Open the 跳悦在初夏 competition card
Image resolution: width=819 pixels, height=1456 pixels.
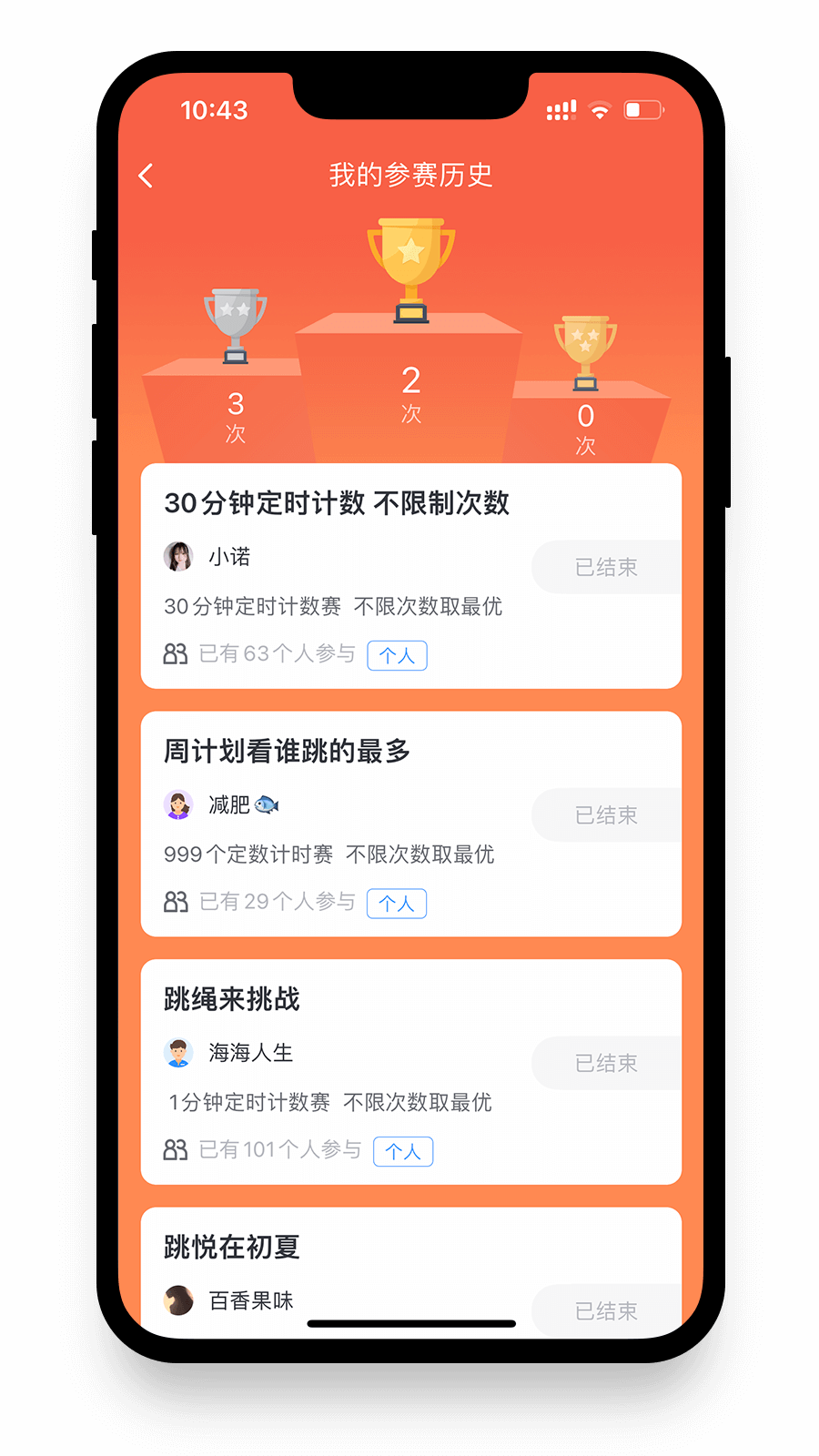(410, 1272)
